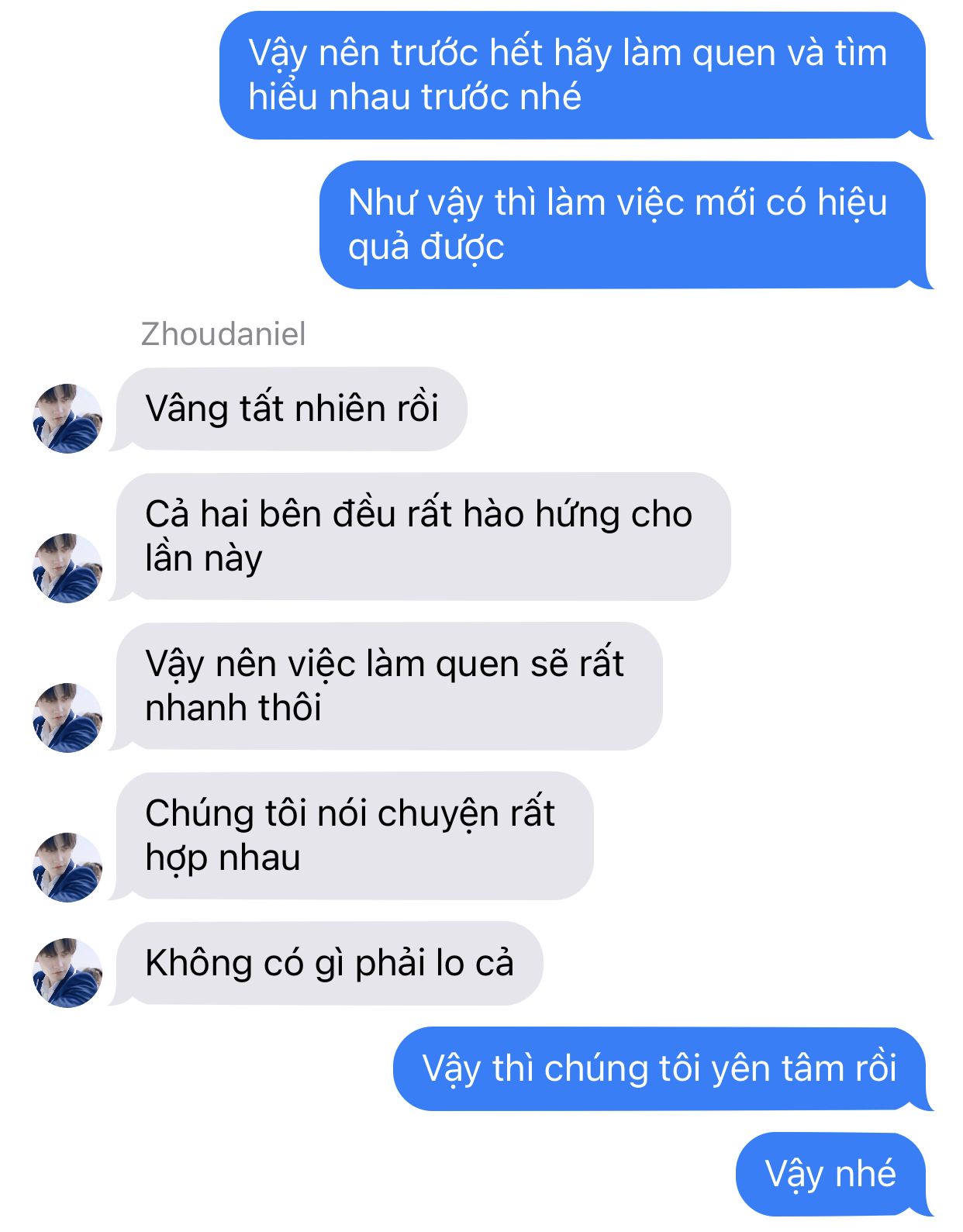Open profile picture beside "Vậy nên việc làm quen"
Image resolution: width=963 pixels, height=1232 pixels.
67,718
